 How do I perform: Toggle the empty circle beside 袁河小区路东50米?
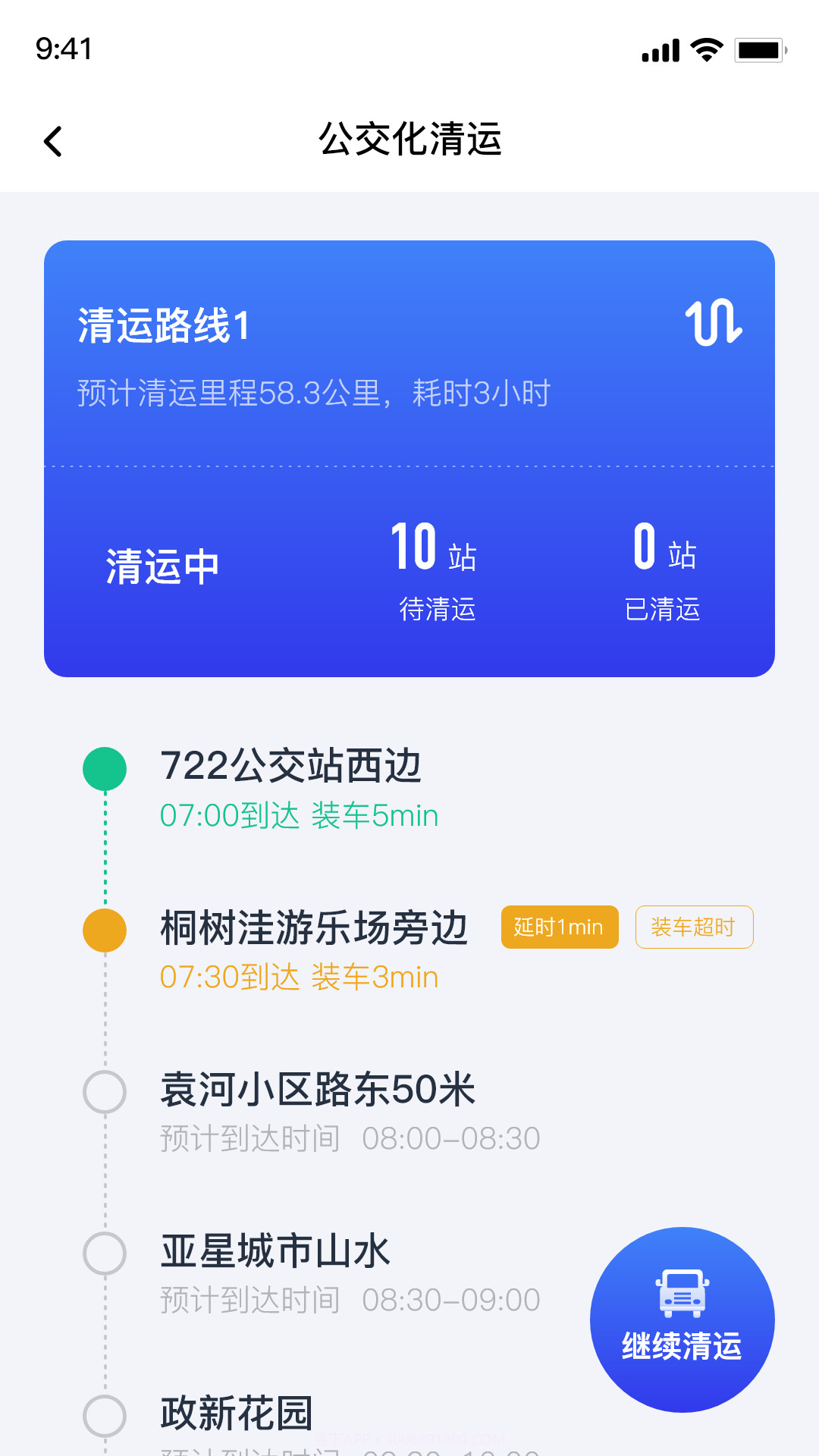105,1092
